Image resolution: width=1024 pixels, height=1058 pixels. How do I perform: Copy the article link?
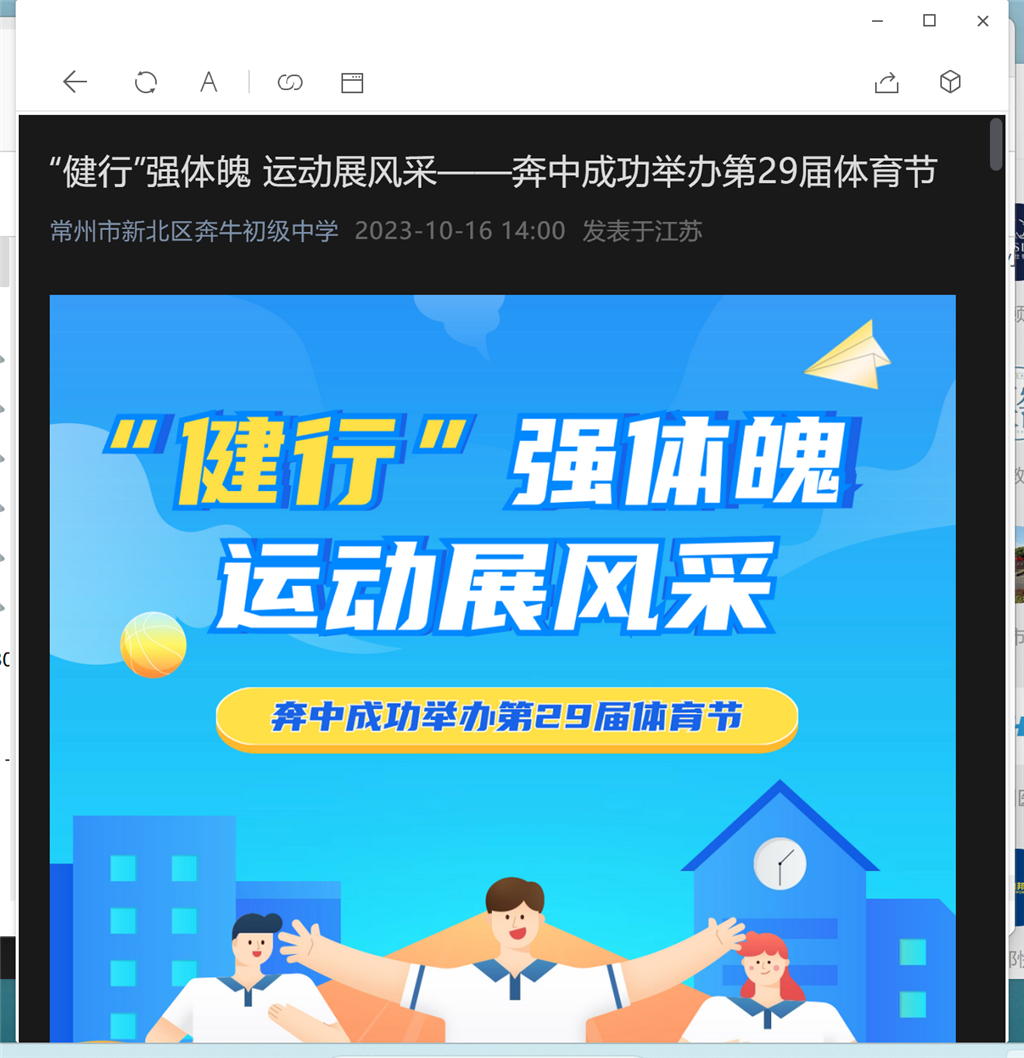(x=290, y=83)
